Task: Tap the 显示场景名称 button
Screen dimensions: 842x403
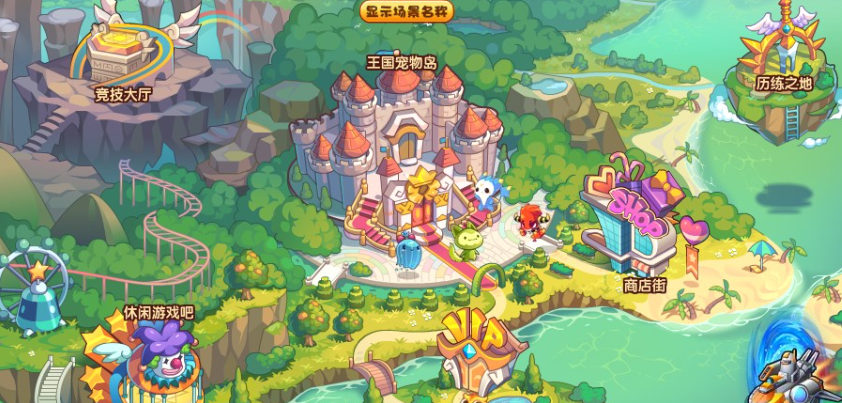Action: tap(406, 11)
